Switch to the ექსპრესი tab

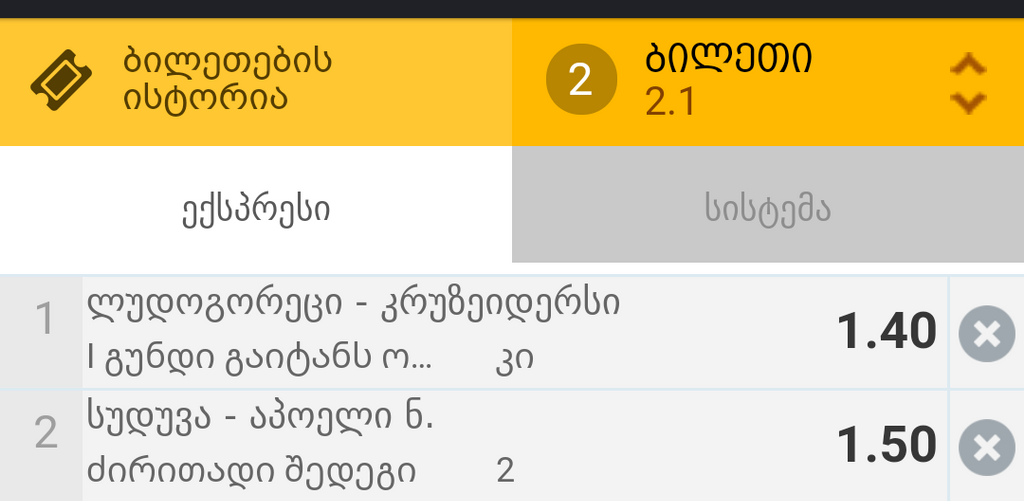click(x=255, y=208)
